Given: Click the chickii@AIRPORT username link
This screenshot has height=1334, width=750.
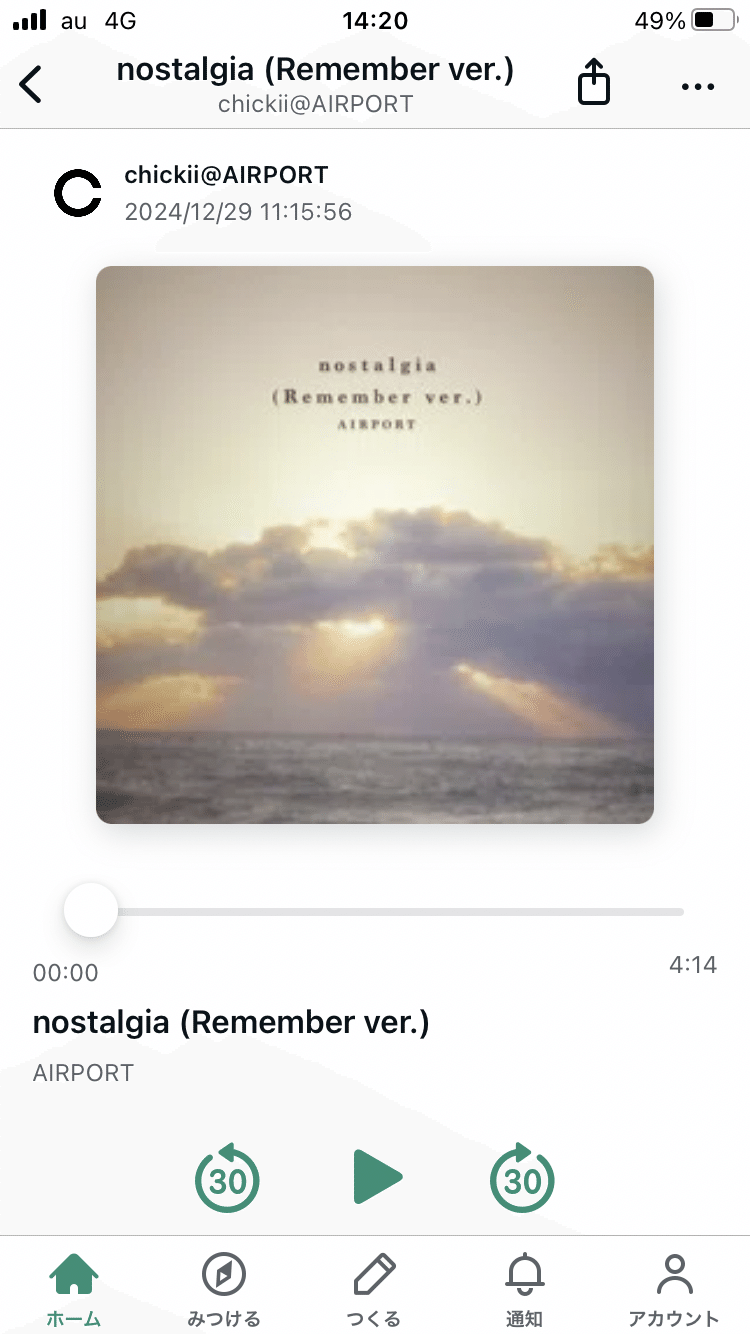Looking at the screenshot, I should click(x=226, y=174).
